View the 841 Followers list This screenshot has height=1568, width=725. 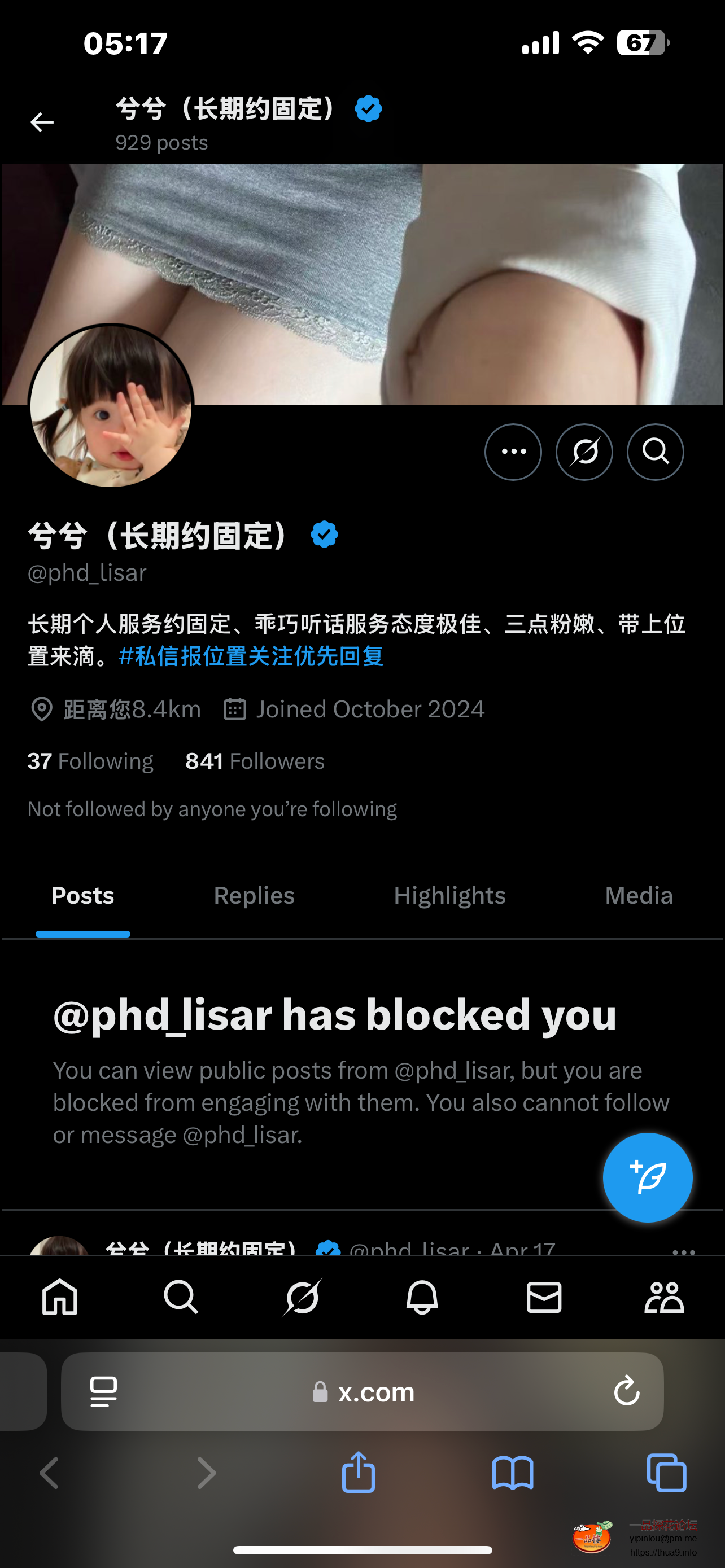tap(255, 761)
